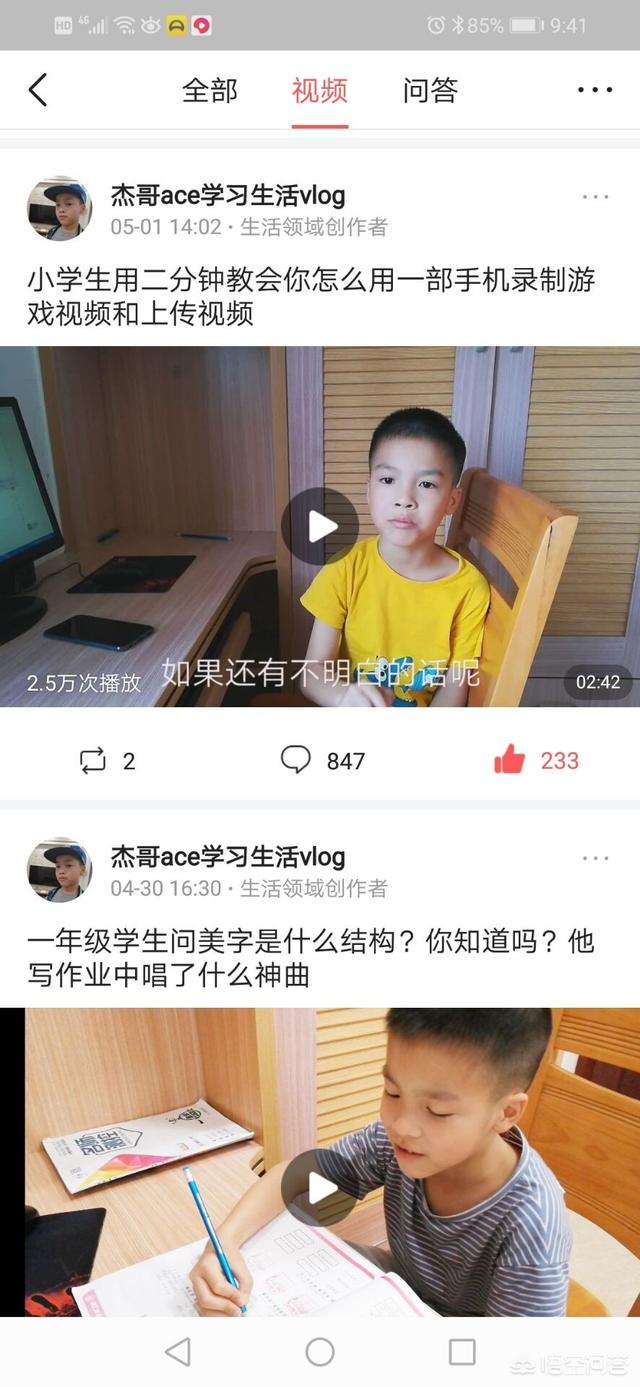Switch to the 全部 tab

pyautogui.click(x=210, y=91)
